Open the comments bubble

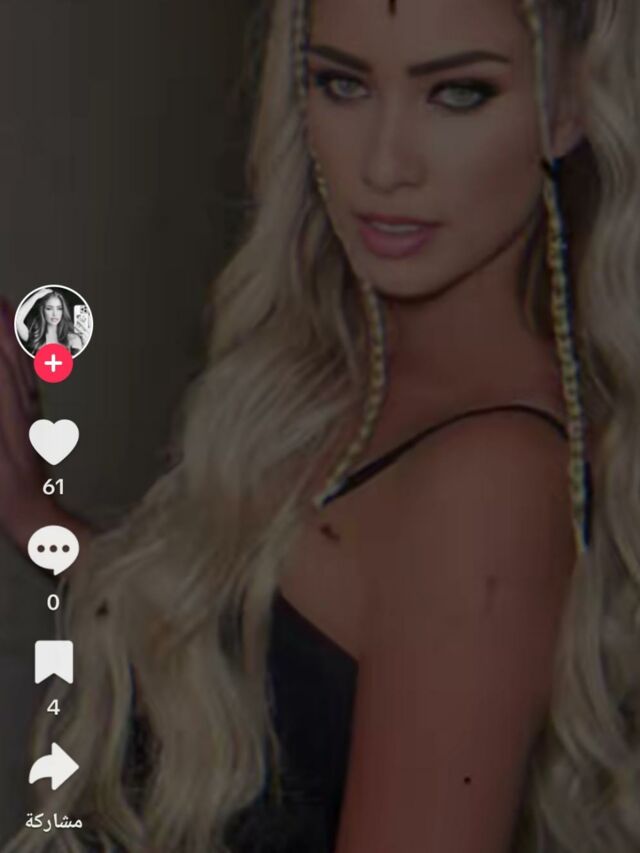coord(53,550)
